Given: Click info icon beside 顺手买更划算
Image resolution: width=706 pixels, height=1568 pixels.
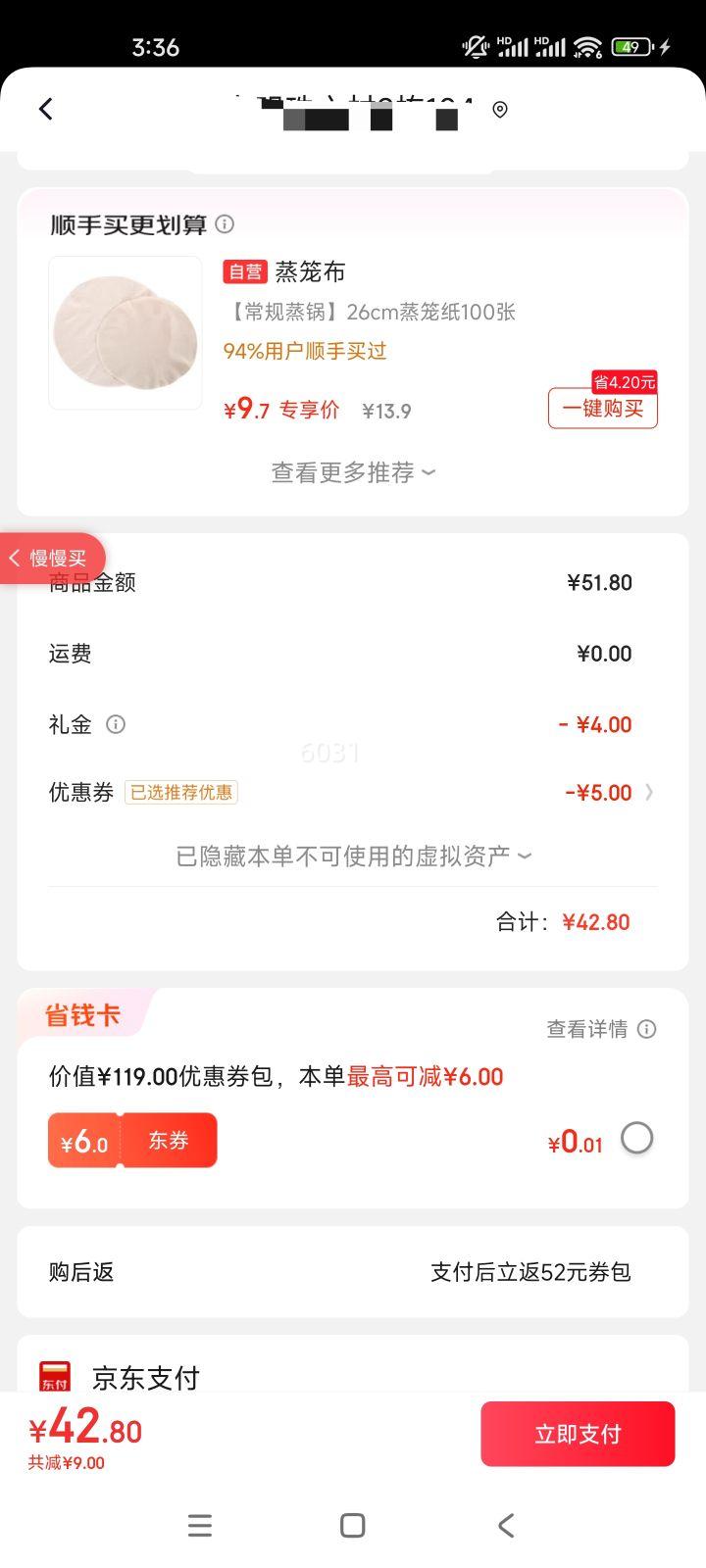Looking at the screenshot, I should 225,224.
